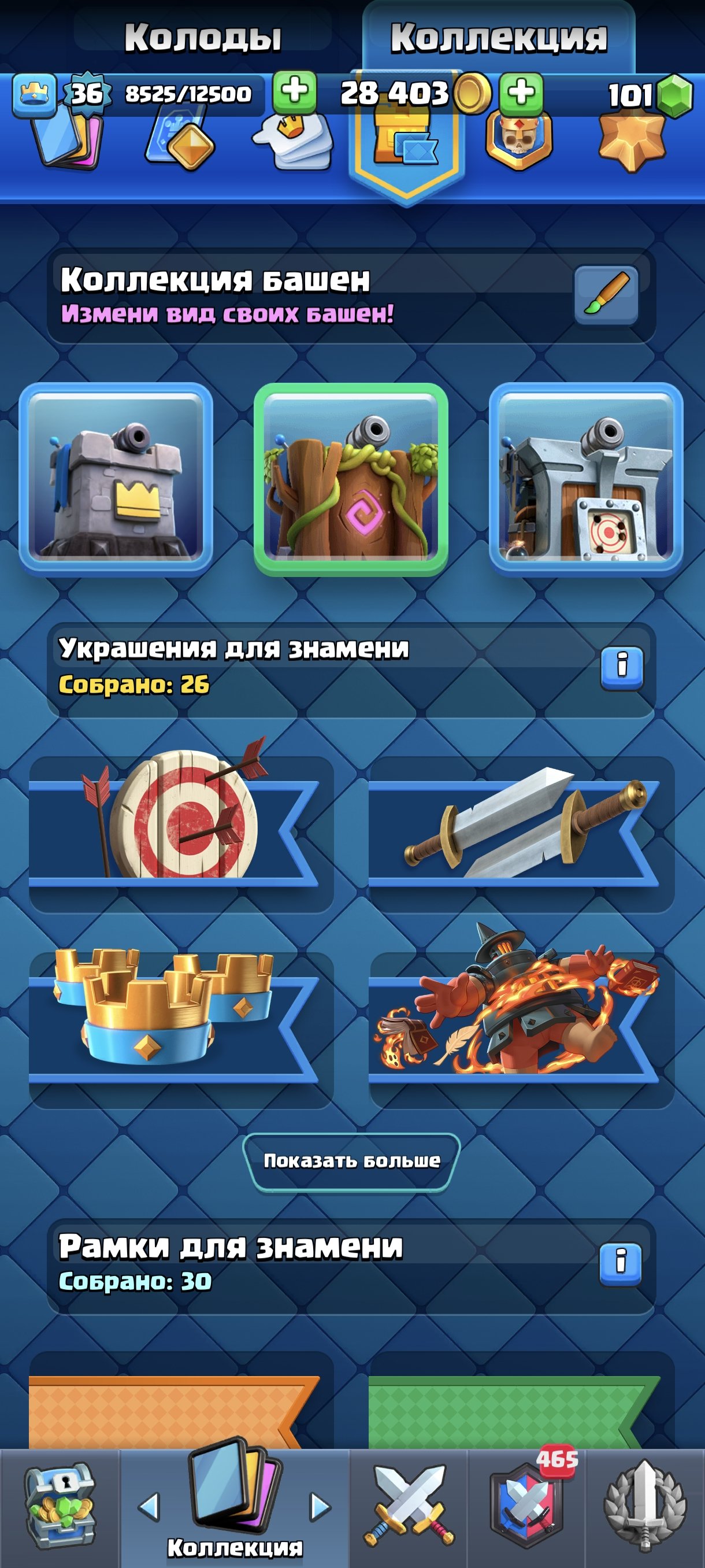Open info for Рамки для знамени
Viewport: 705px width, 1568px height.
(x=620, y=1263)
